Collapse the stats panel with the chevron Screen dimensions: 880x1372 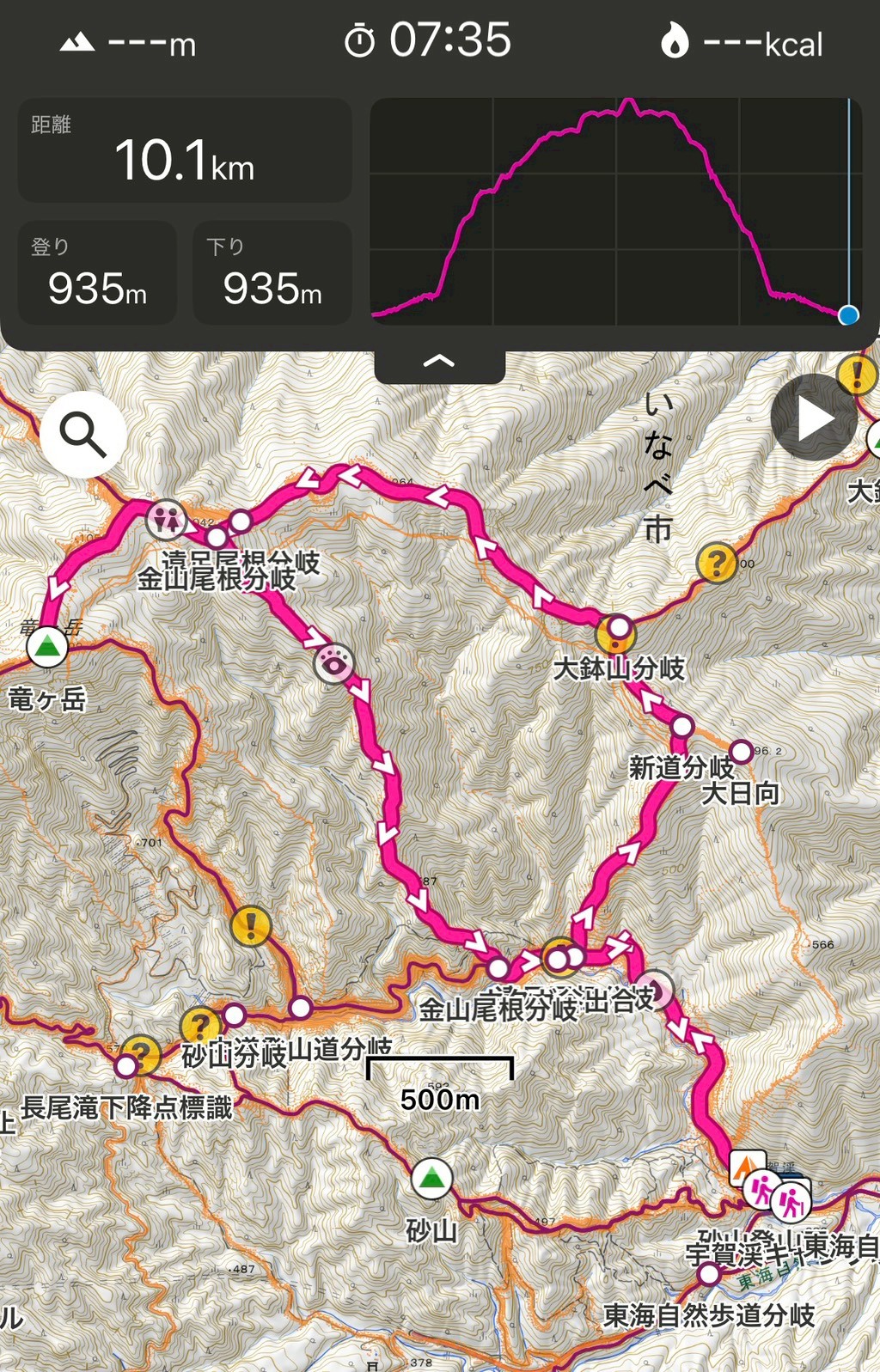point(439,362)
